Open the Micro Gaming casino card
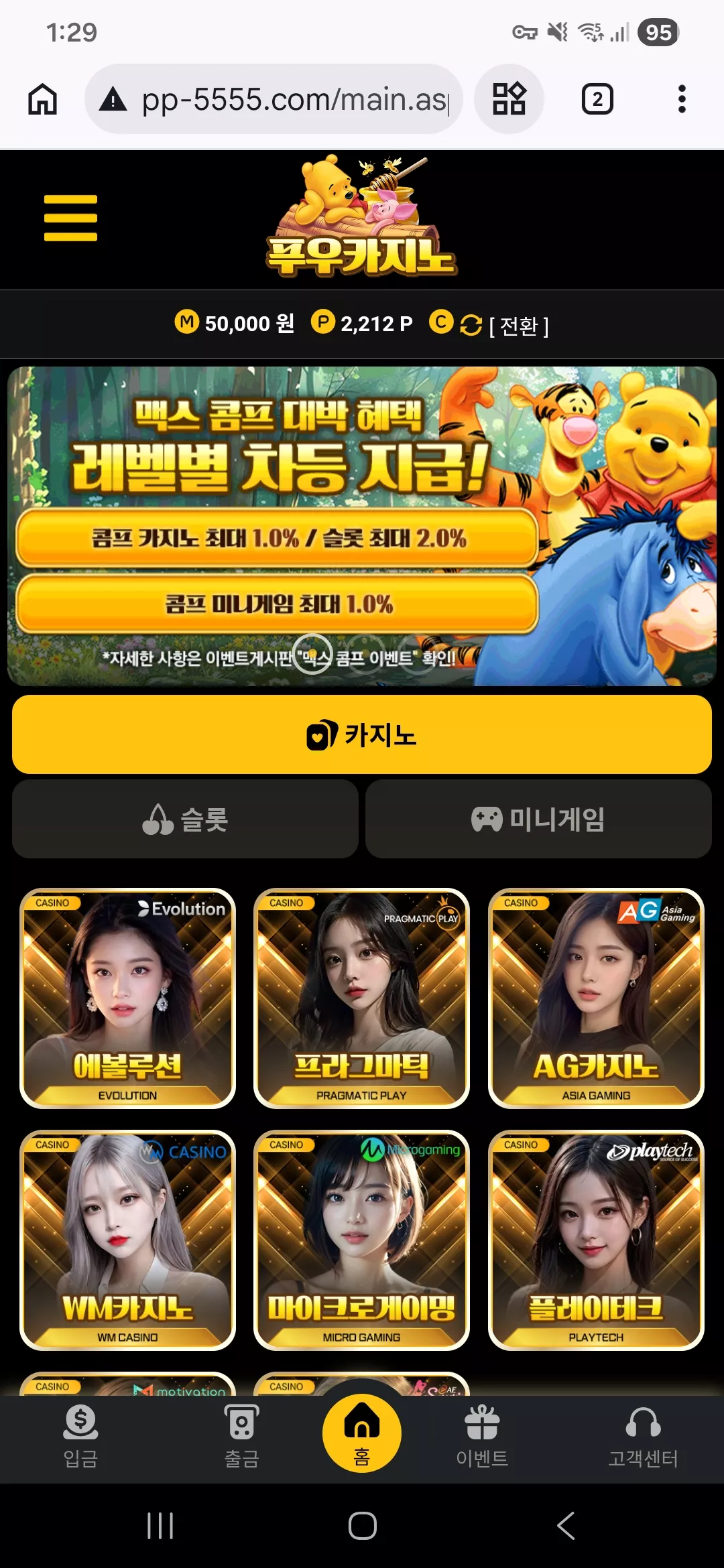This screenshot has width=724, height=1568. point(361,1240)
